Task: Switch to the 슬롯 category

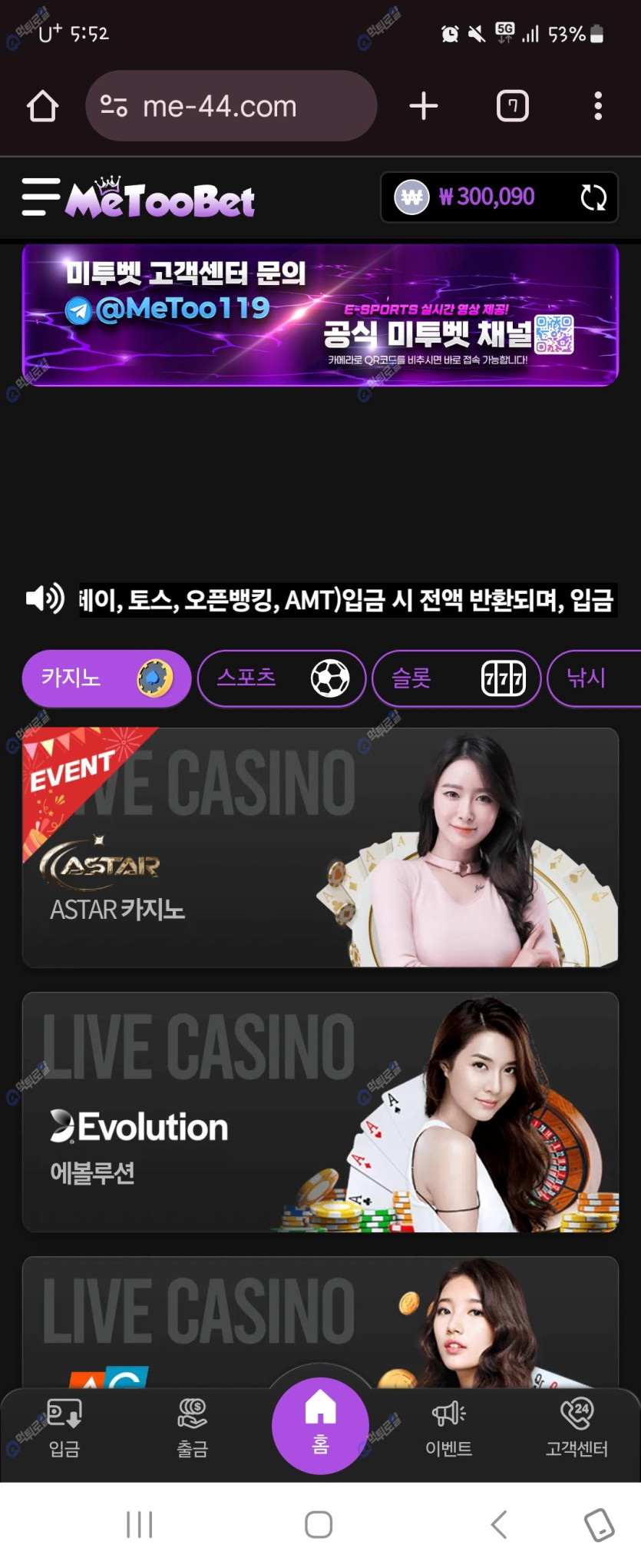Action: pyautogui.click(x=456, y=678)
